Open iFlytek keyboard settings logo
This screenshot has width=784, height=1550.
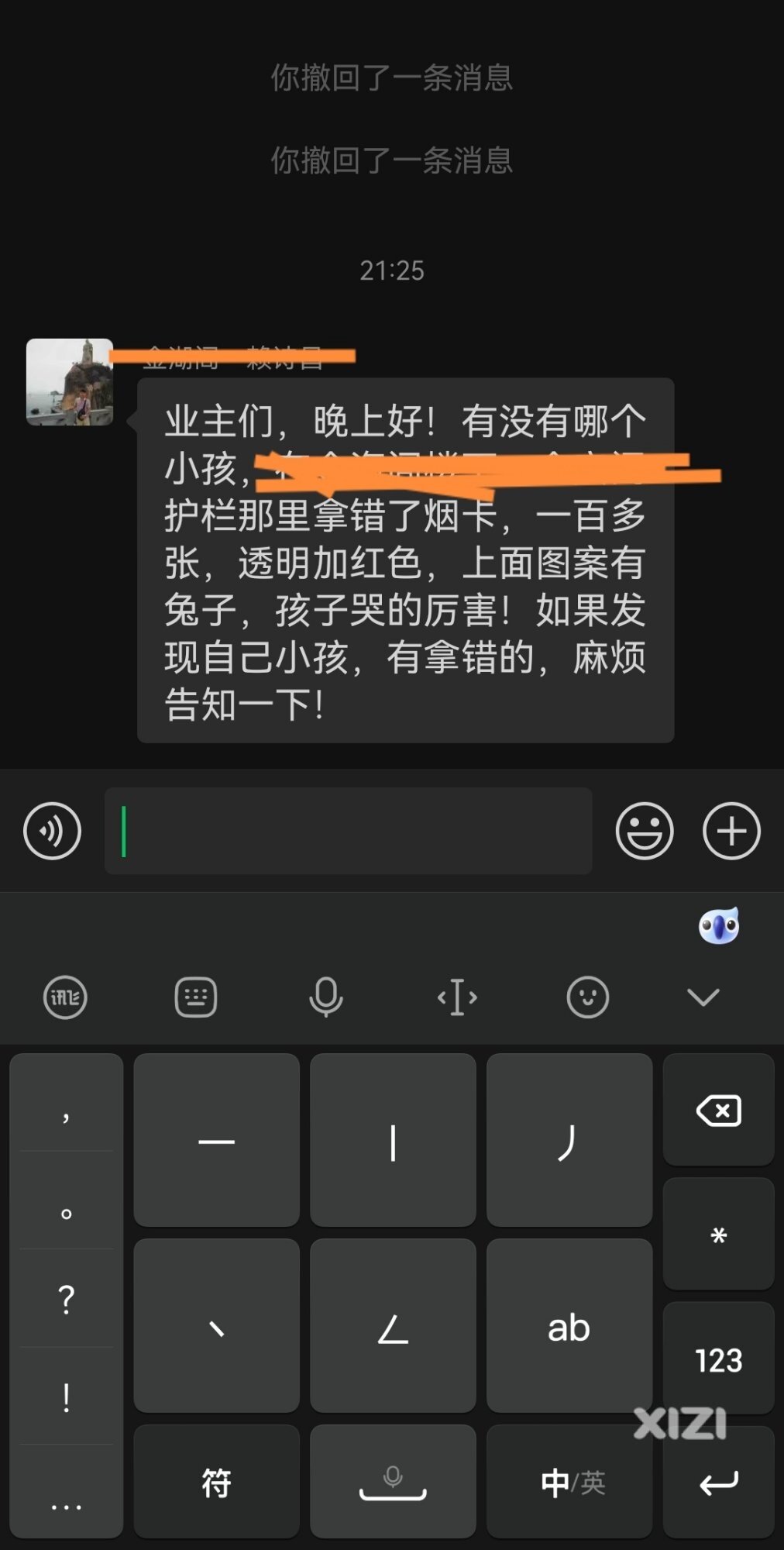(x=65, y=997)
